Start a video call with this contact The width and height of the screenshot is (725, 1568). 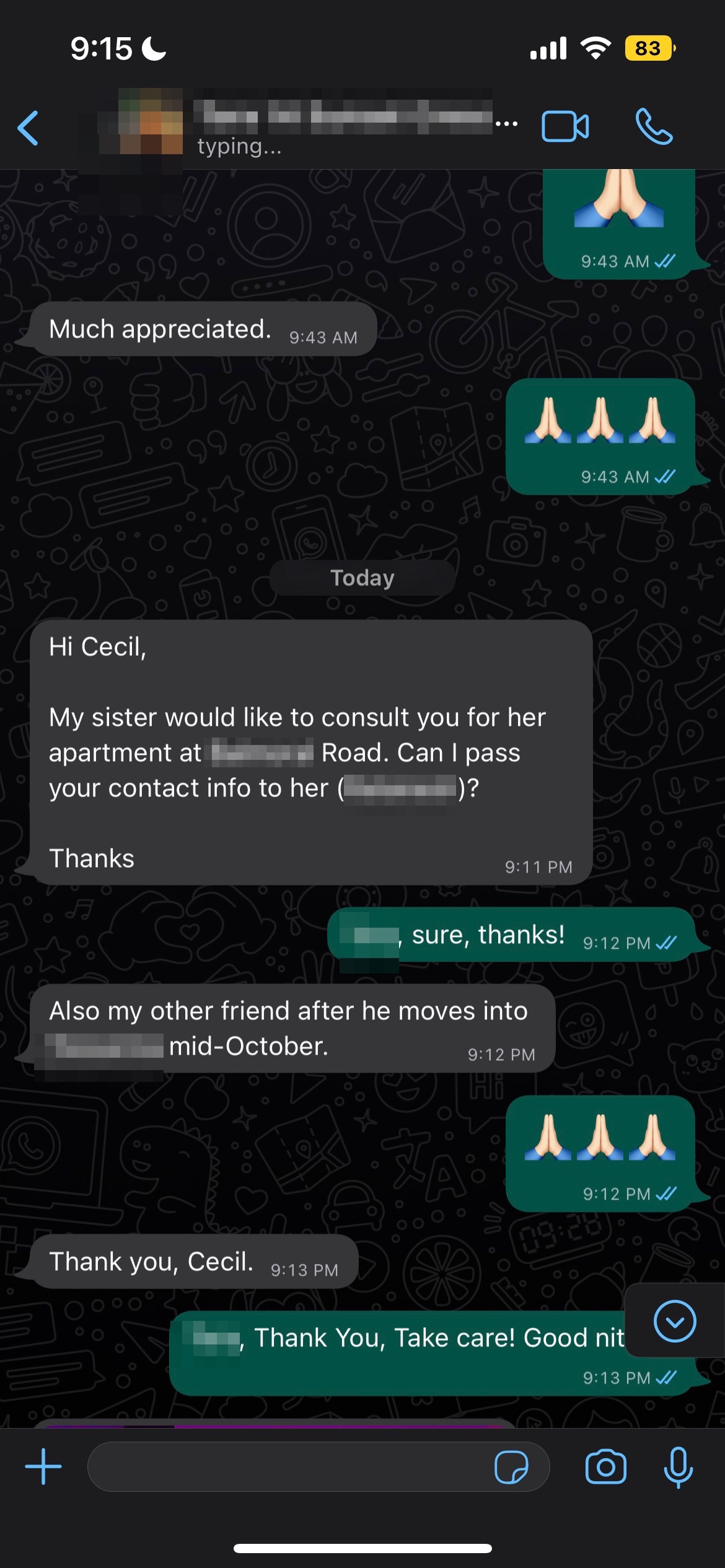565,127
